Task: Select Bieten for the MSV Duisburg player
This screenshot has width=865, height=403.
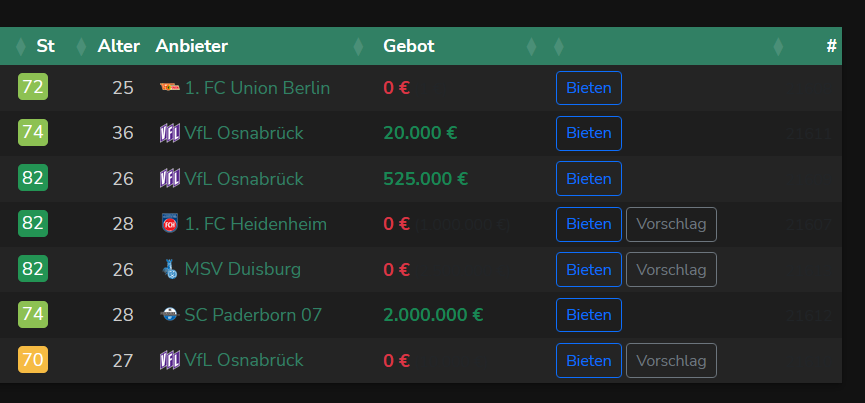Action: pos(588,269)
